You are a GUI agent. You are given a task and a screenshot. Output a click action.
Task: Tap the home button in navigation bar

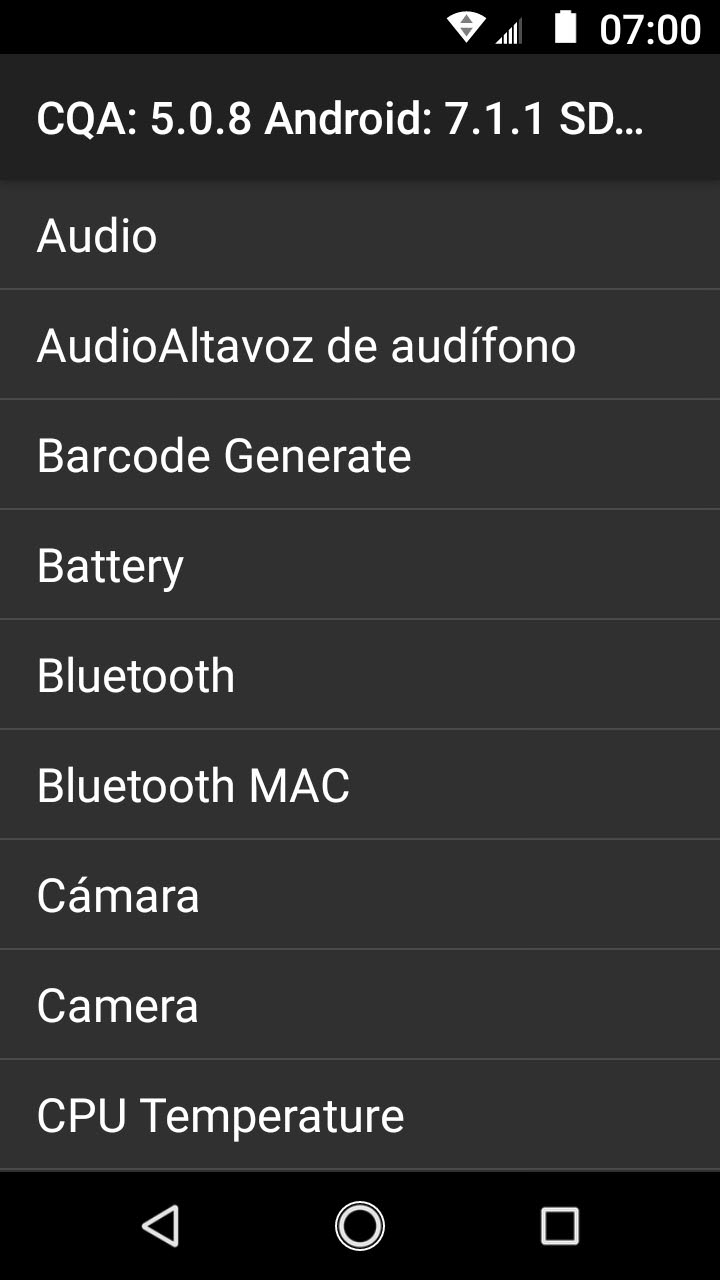pos(360,1226)
